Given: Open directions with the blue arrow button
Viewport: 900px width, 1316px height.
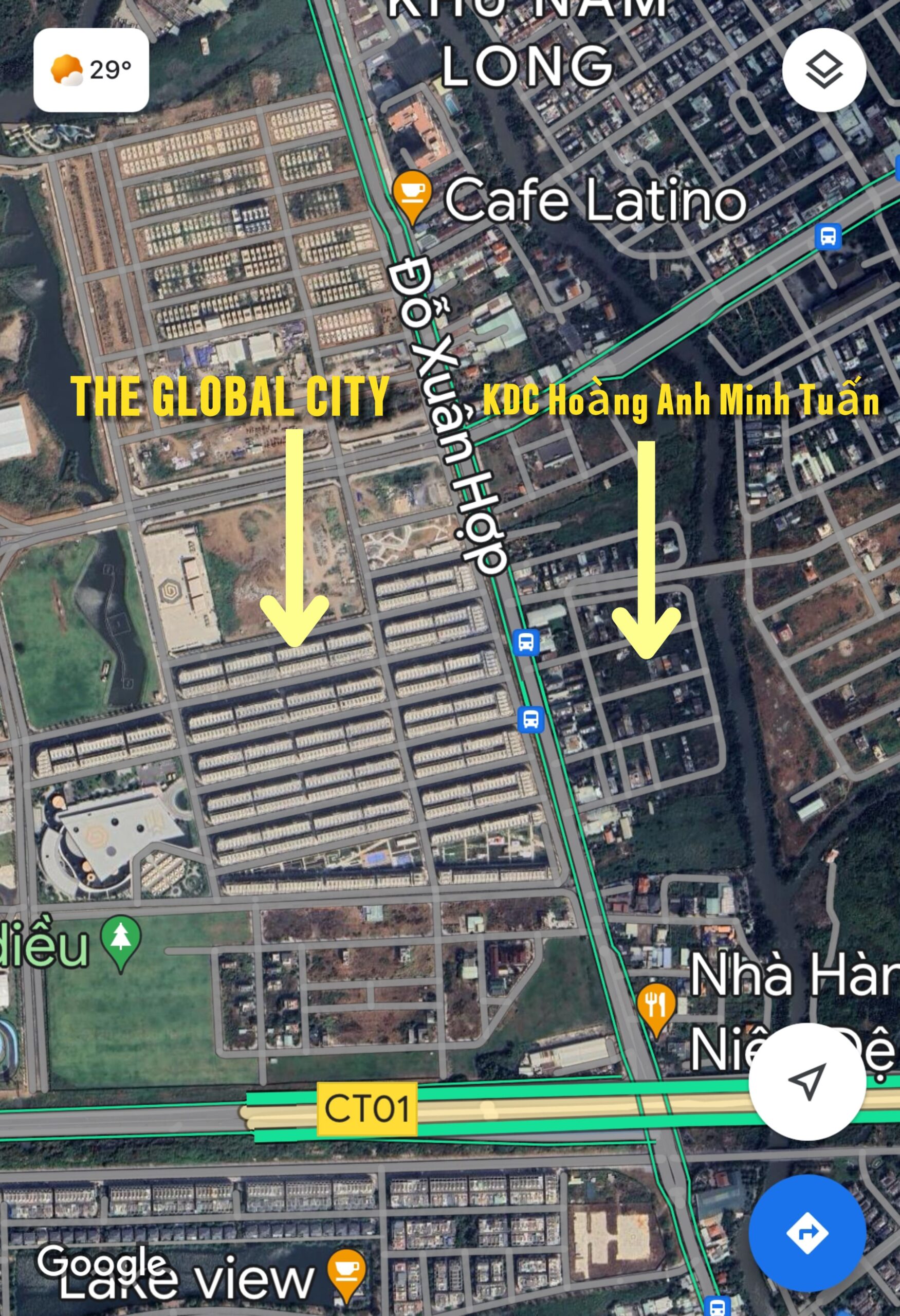Looking at the screenshot, I should [806, 1233].
